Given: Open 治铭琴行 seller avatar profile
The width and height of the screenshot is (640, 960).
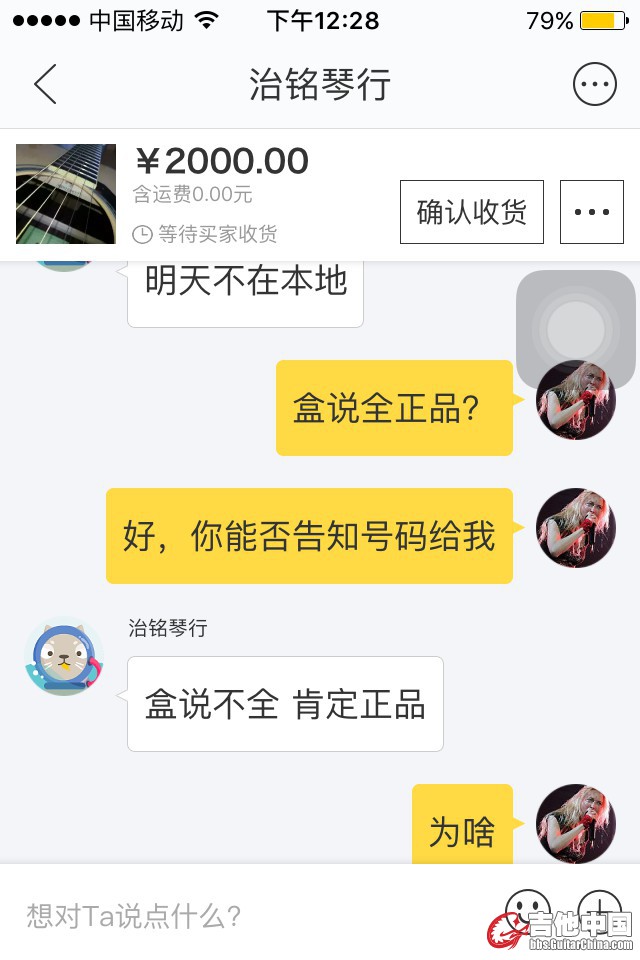Looking at the screenshot, I should [x=64, y=657].
